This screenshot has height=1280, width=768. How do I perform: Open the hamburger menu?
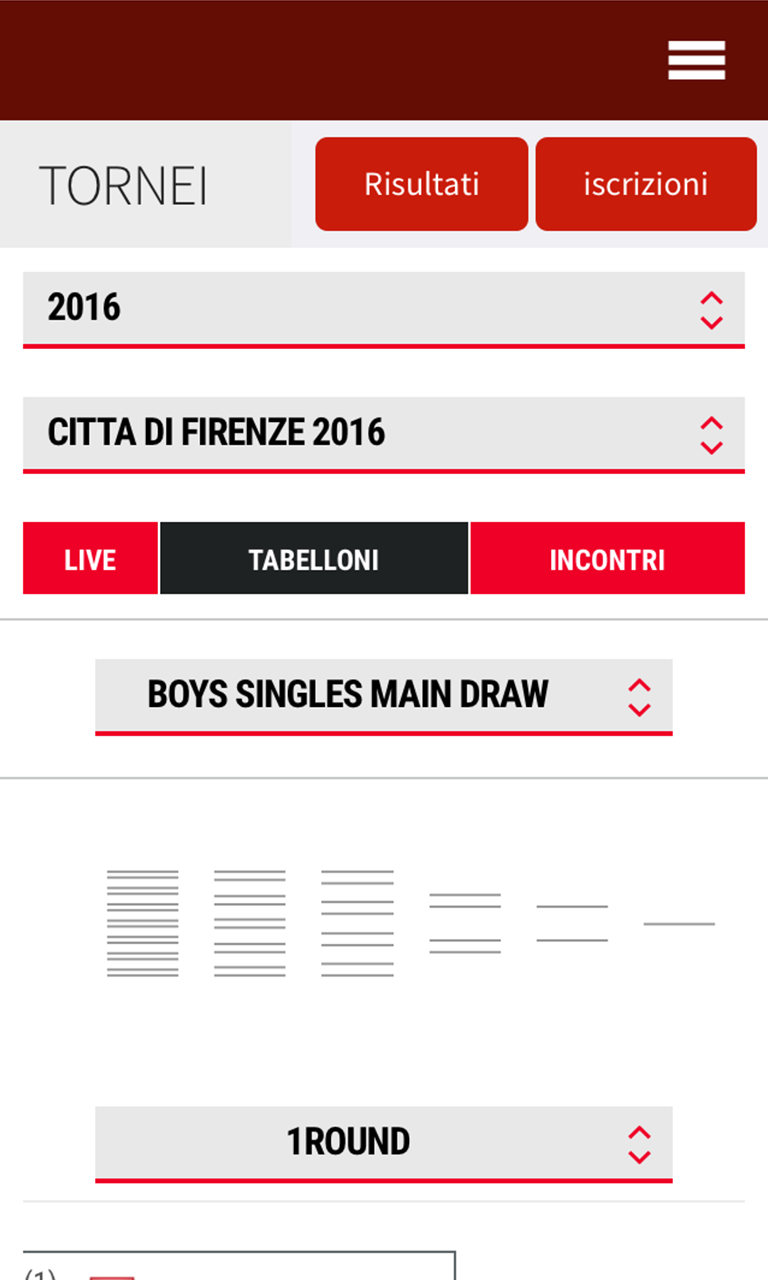point(696,61)
